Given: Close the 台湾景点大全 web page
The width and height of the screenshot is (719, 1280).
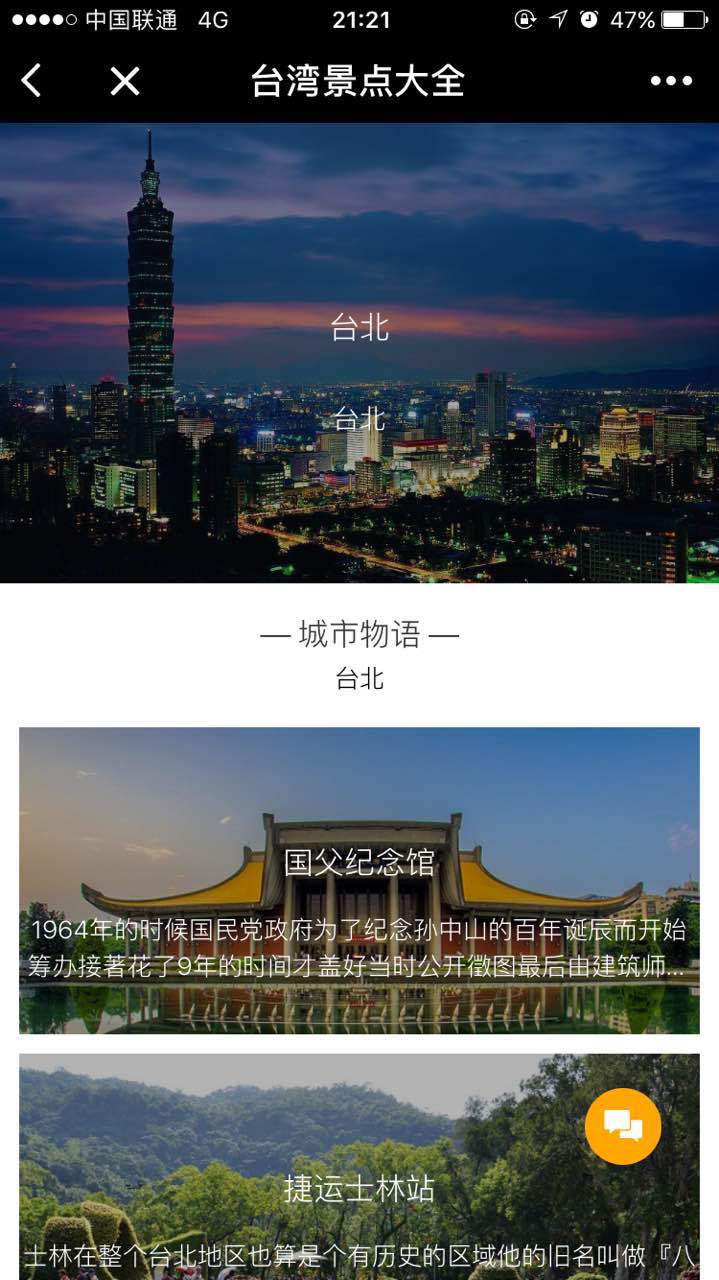Looking at the screenshot, I should tap(124, 81).
